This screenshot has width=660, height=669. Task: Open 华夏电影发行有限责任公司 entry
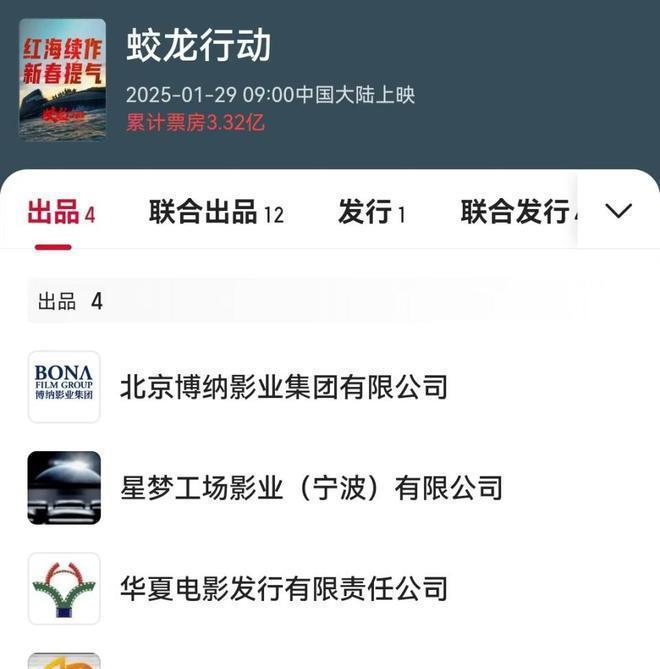[283, 589]
